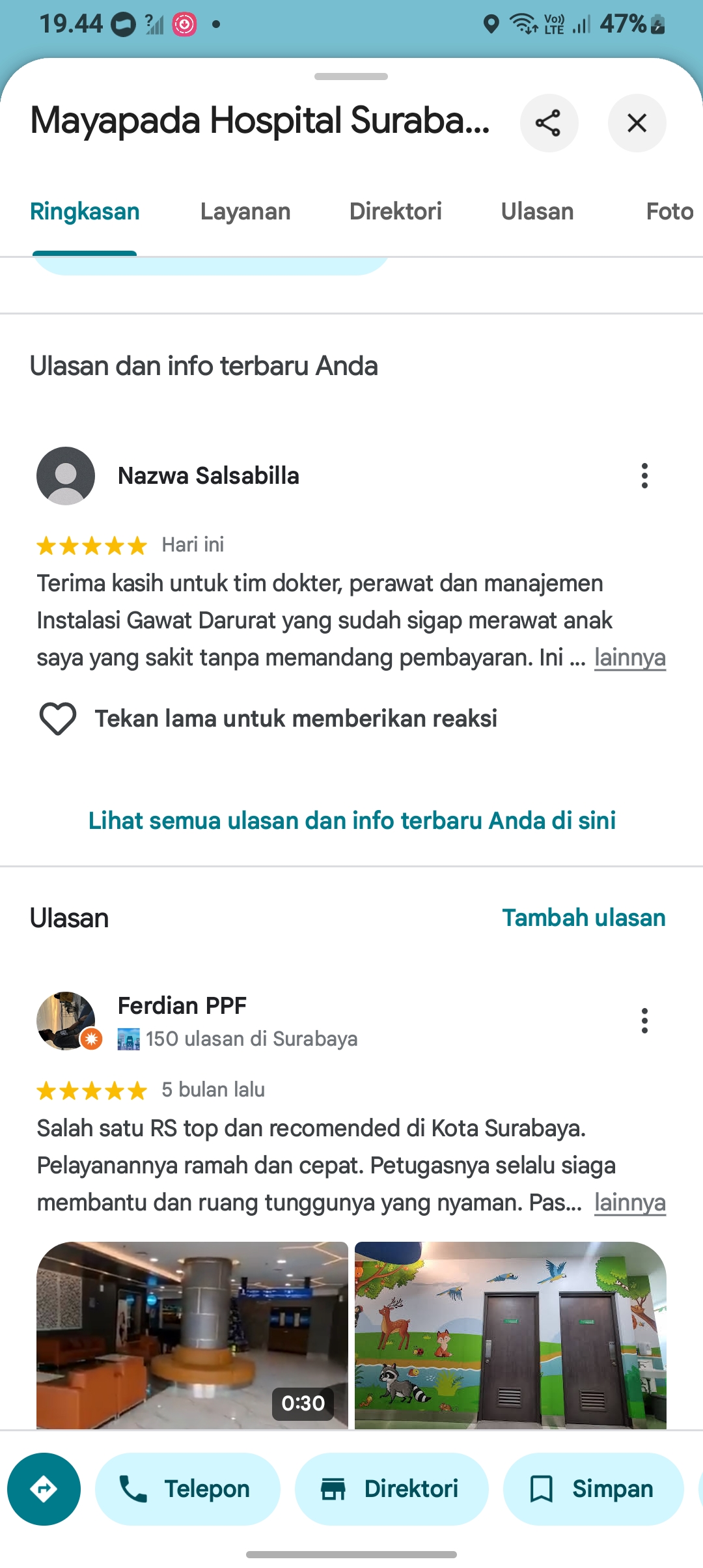The width and height of the screenshot is (703, 1568).
Task: Tap Tambah ulasan to write a review
Action: 584,917
